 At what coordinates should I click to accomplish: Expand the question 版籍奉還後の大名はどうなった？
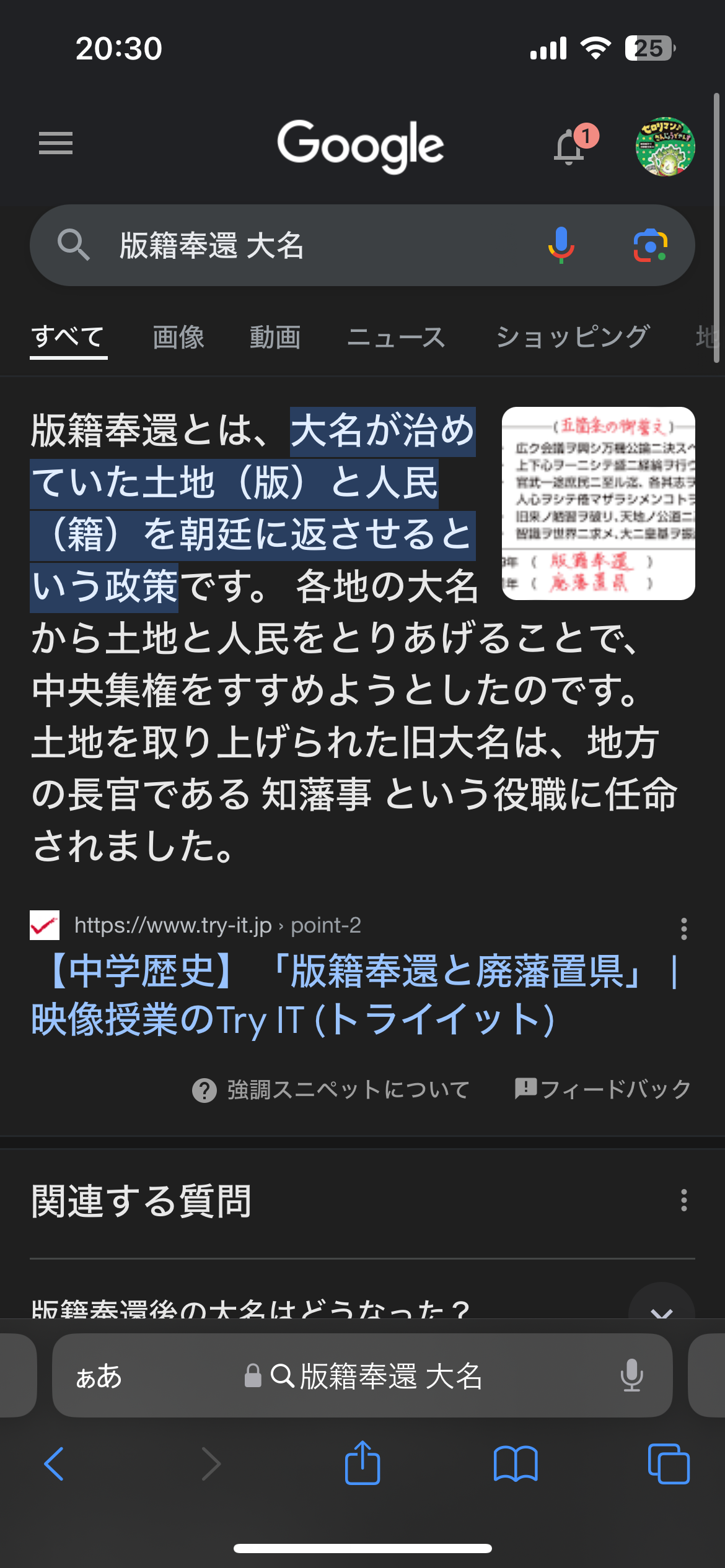pyautogui.click(x=661, y=1307)
